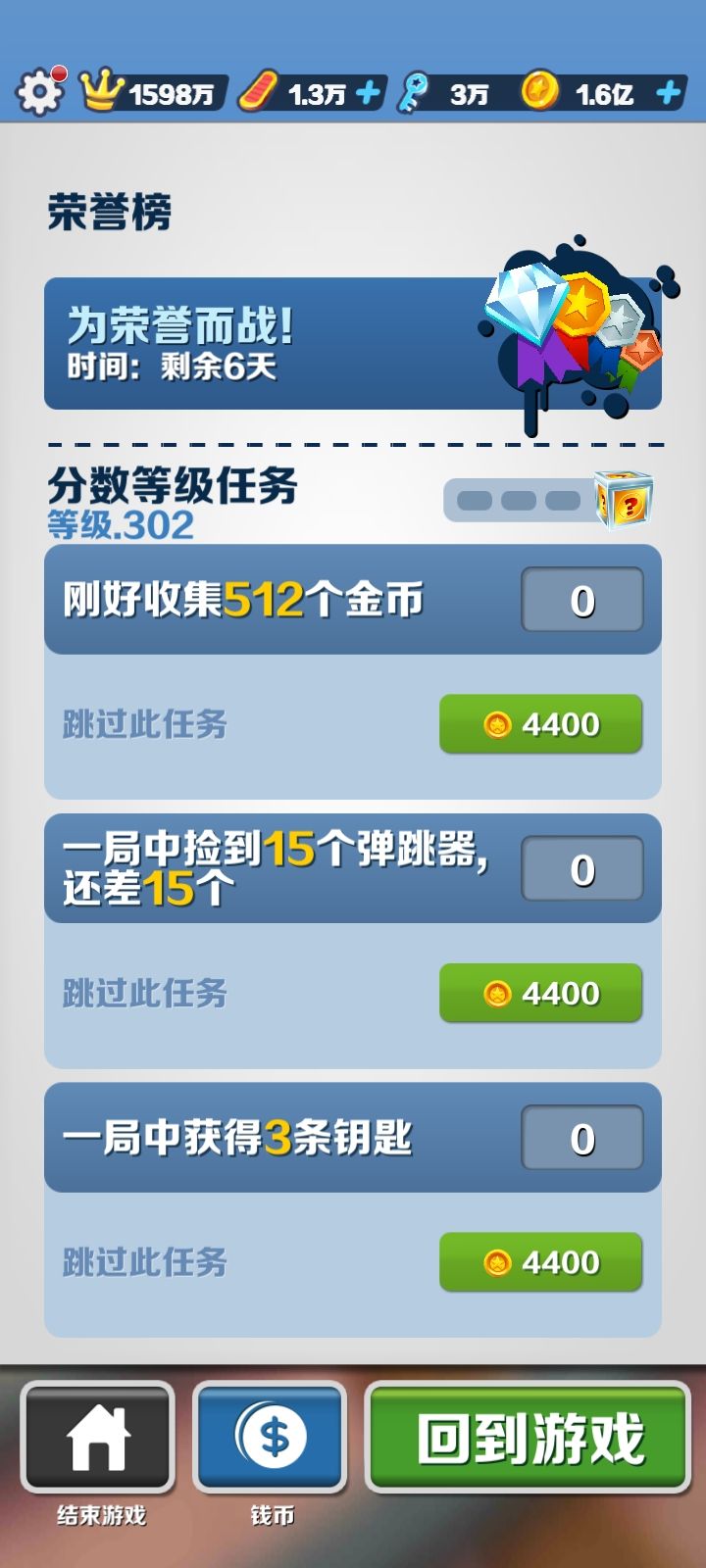Skip the 512 coins mission for 4400

[540, 724]
